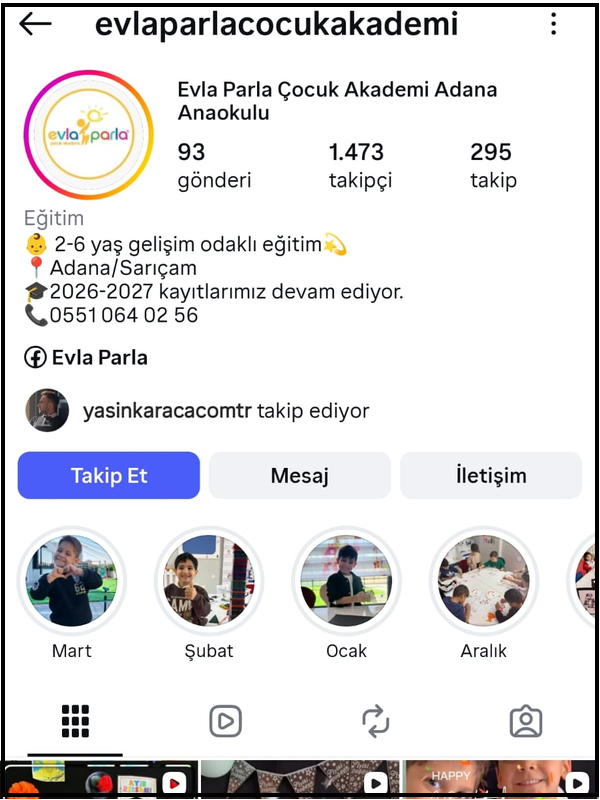600x800 pixels.
Task: Open İletişim contact options
Action: pyautogui.click(x=490, y=476)
